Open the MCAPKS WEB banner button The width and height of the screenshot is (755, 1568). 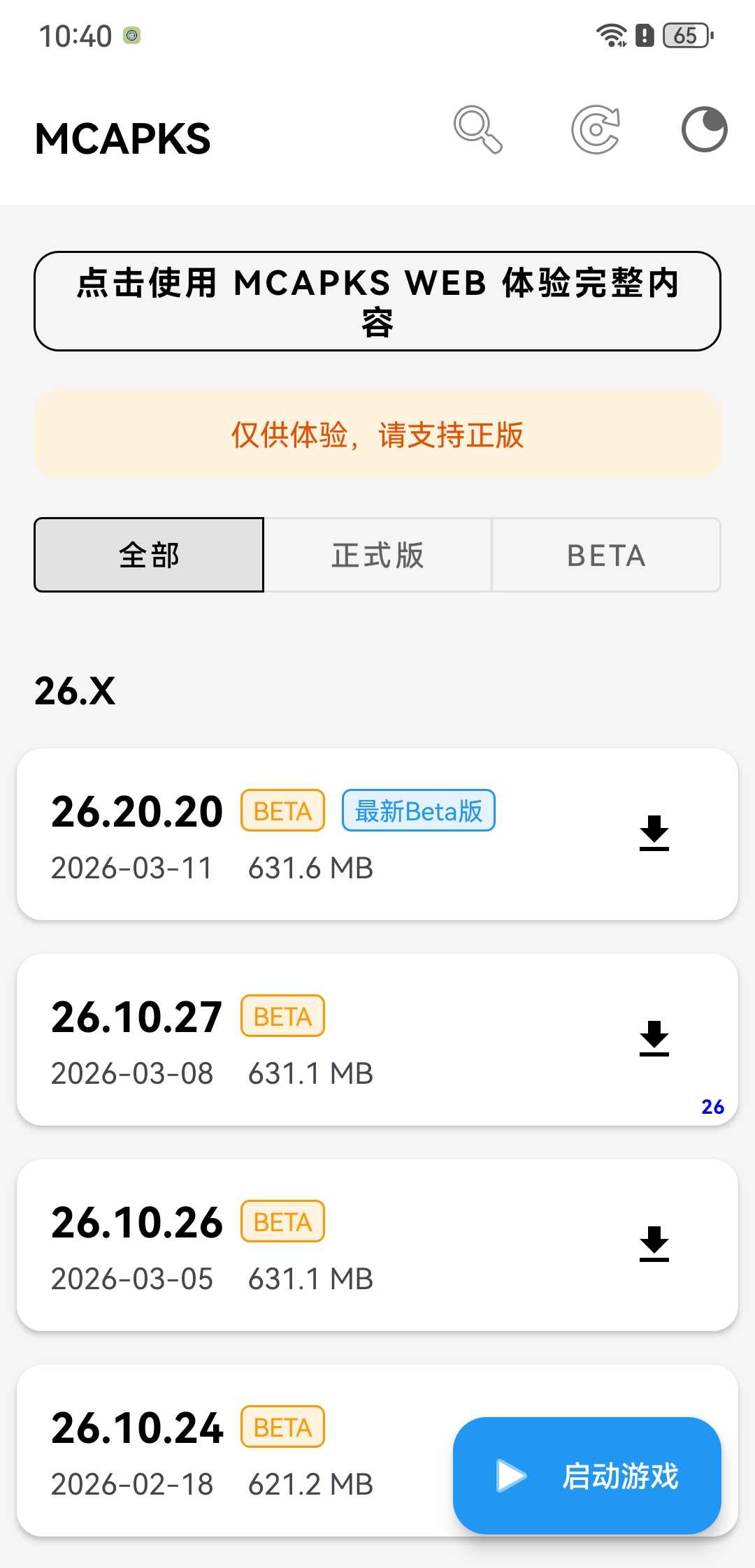[x=377, y=301]
